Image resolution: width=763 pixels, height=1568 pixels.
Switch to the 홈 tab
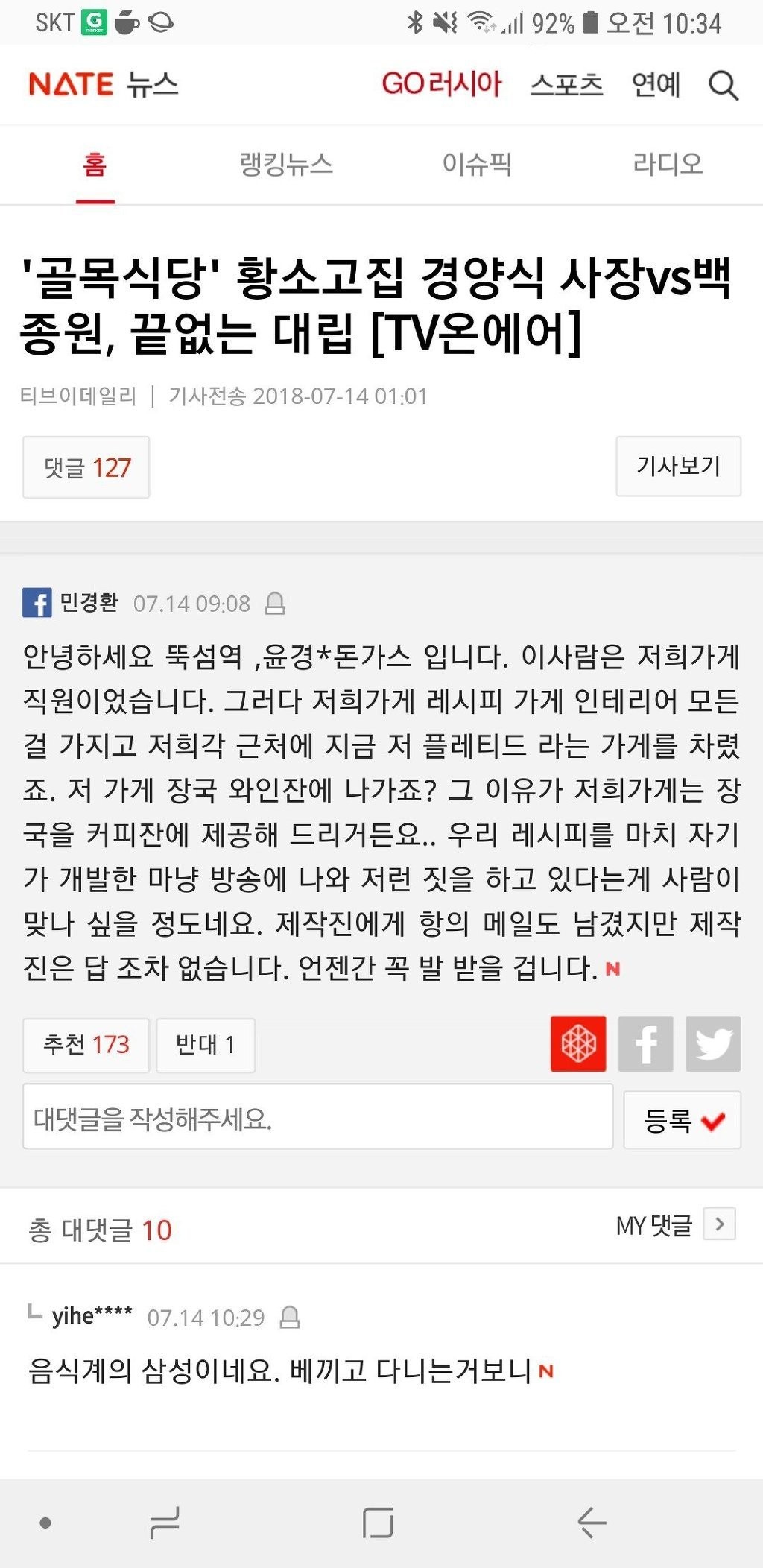(x=95, y=164)
